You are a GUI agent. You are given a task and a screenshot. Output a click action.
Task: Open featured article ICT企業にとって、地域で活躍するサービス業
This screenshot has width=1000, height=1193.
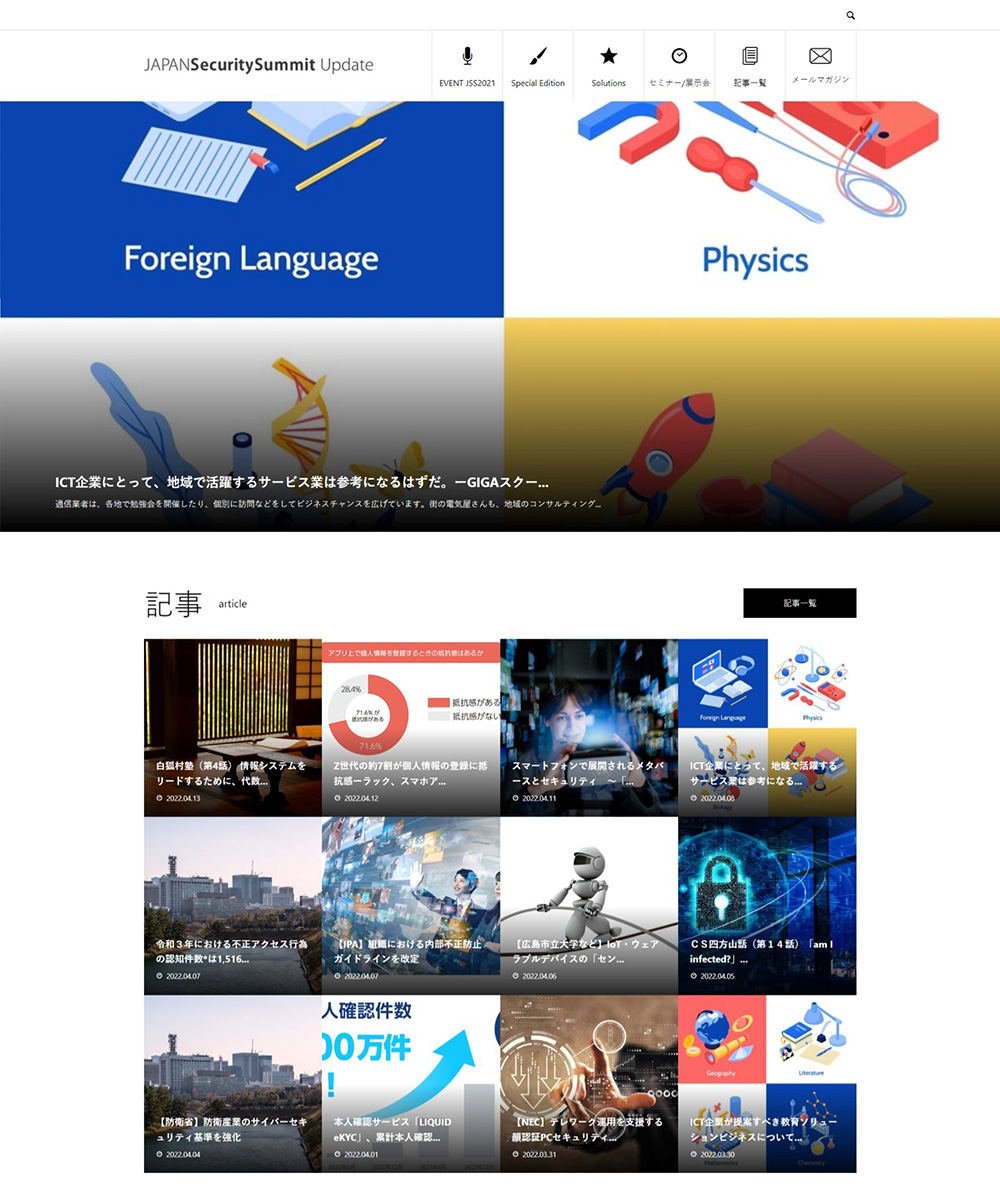[302, 481]
